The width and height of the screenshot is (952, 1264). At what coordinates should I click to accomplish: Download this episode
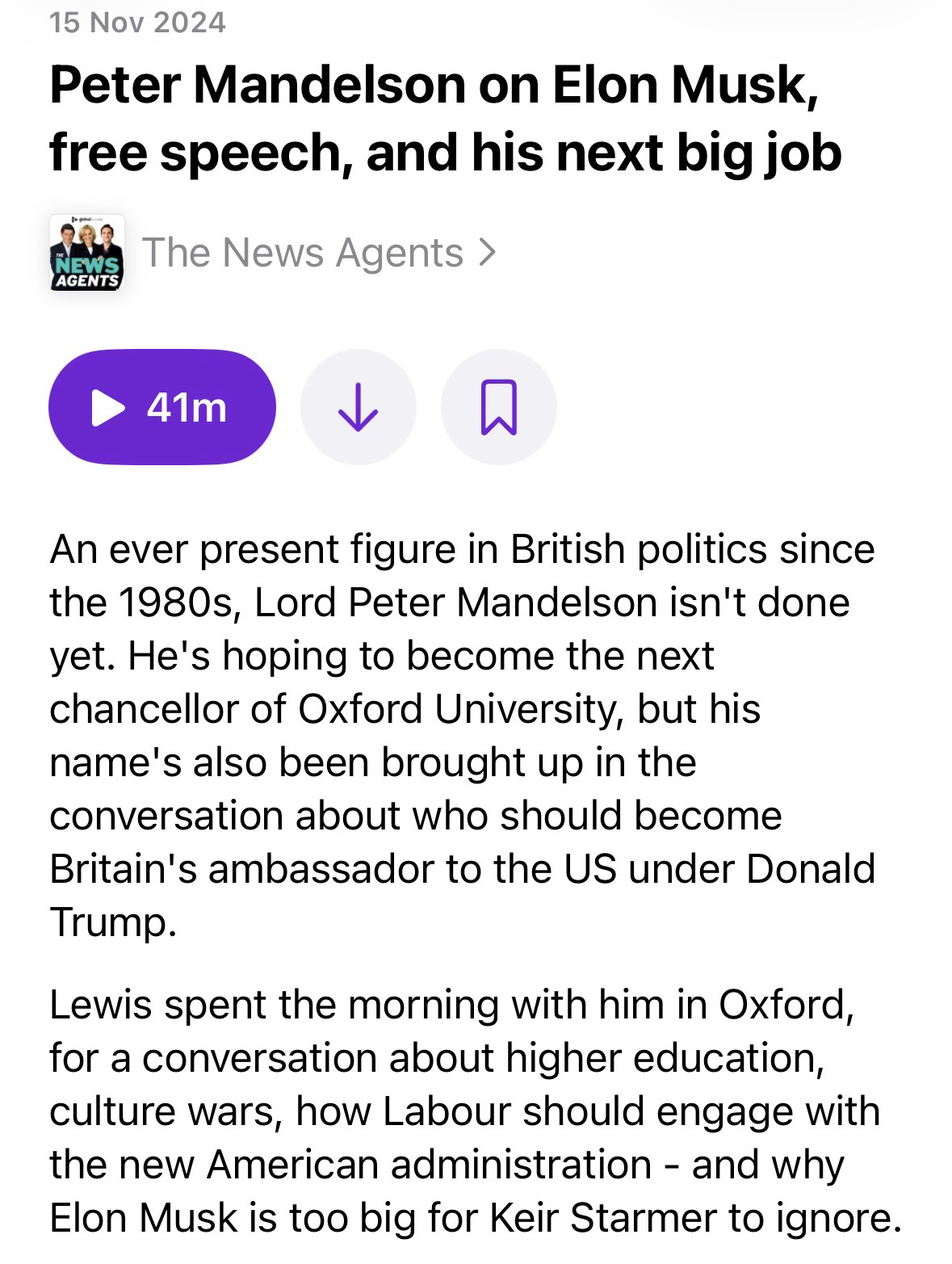(358, 407)
